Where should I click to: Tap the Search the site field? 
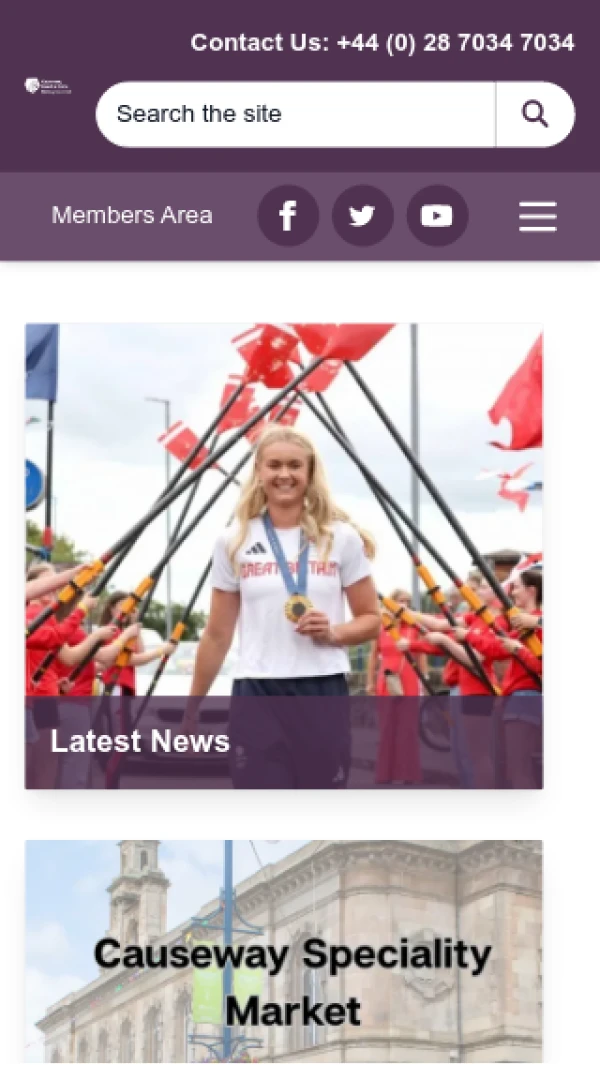(x=295, y=114)
